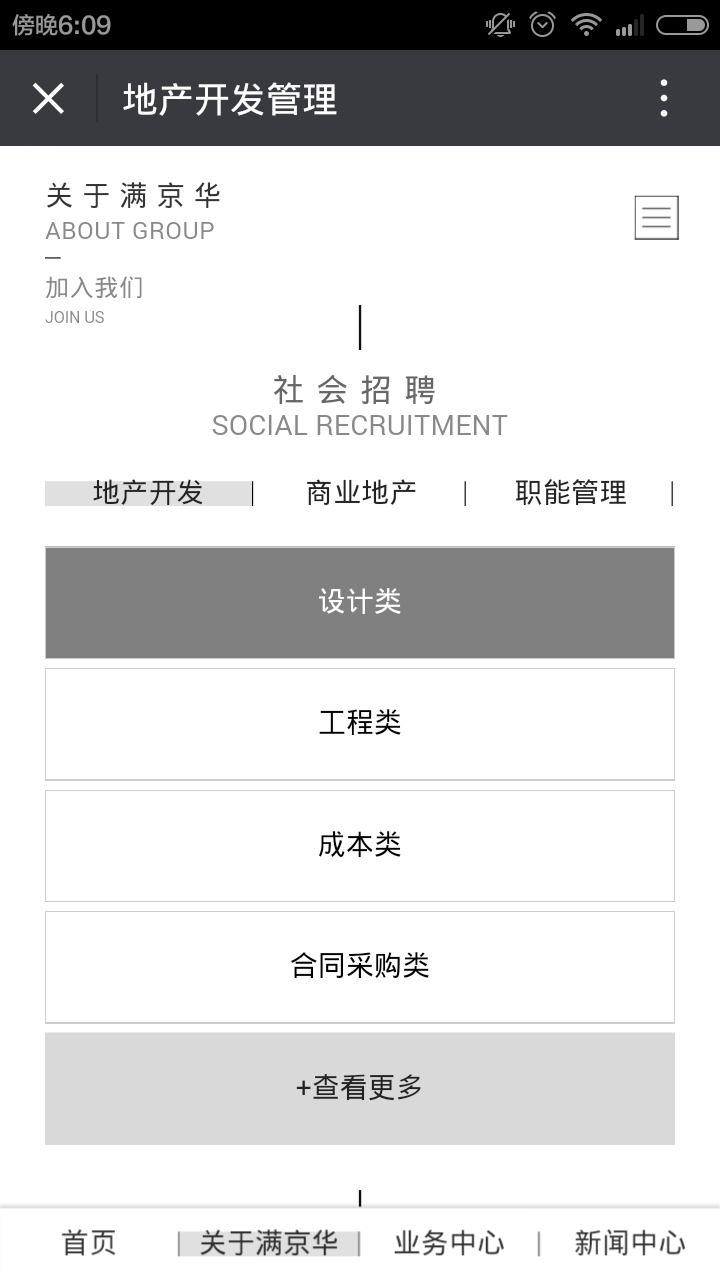Open the 合同采购类 job category
The image size is (720, 1280).
point(359,967)
